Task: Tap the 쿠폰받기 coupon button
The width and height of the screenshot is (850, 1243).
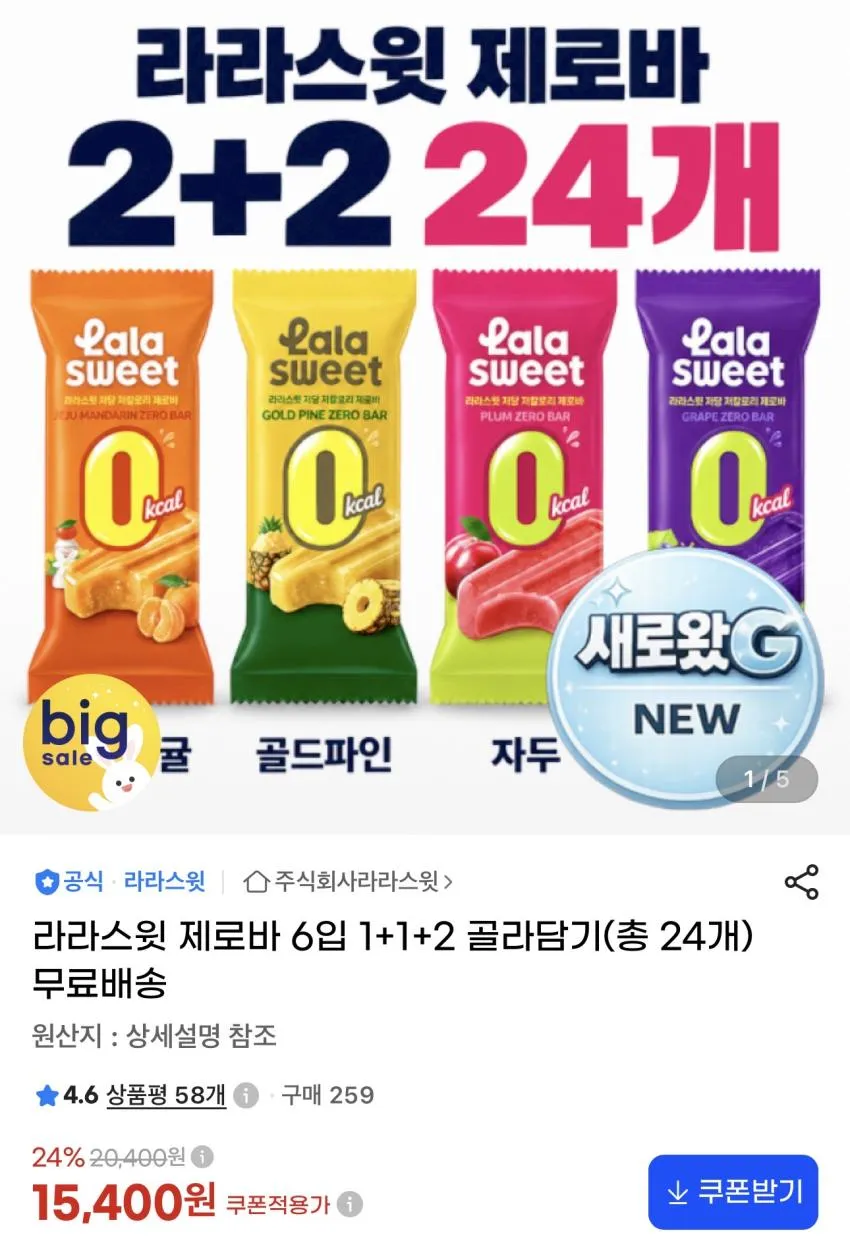Action: tap(733, 1192)
